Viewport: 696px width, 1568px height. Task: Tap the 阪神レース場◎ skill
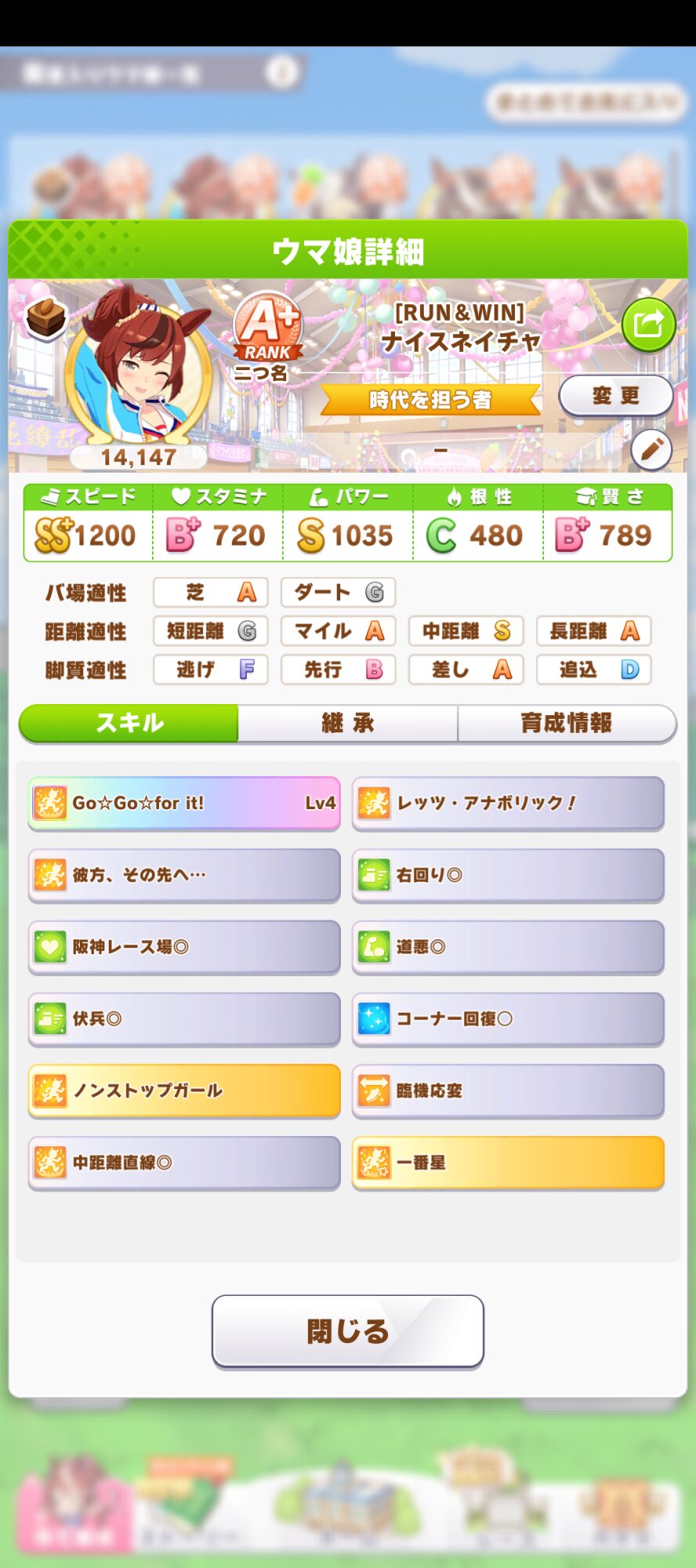pos(184,947)
